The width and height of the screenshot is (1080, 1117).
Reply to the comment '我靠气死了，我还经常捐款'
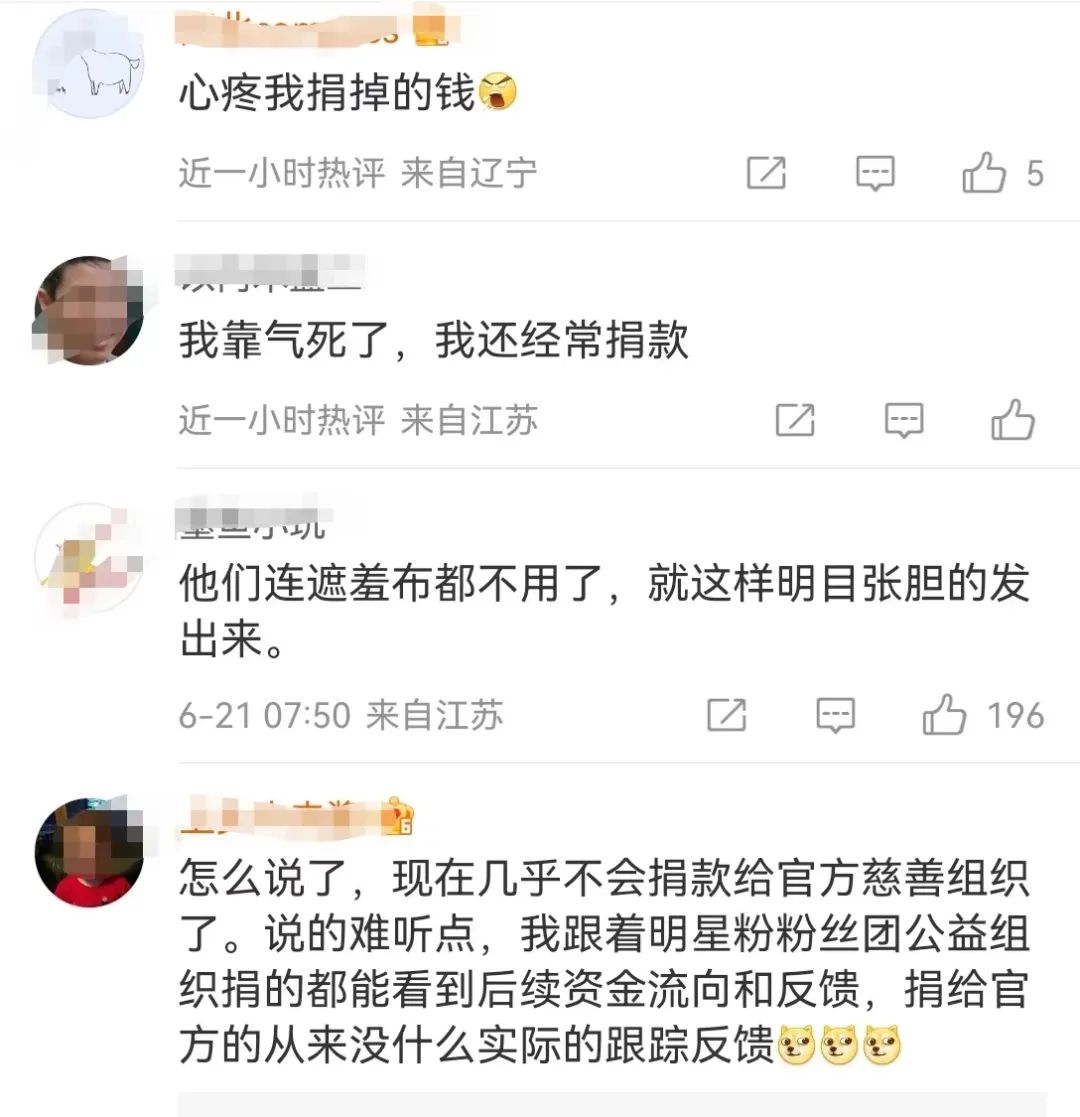(904, 421)
